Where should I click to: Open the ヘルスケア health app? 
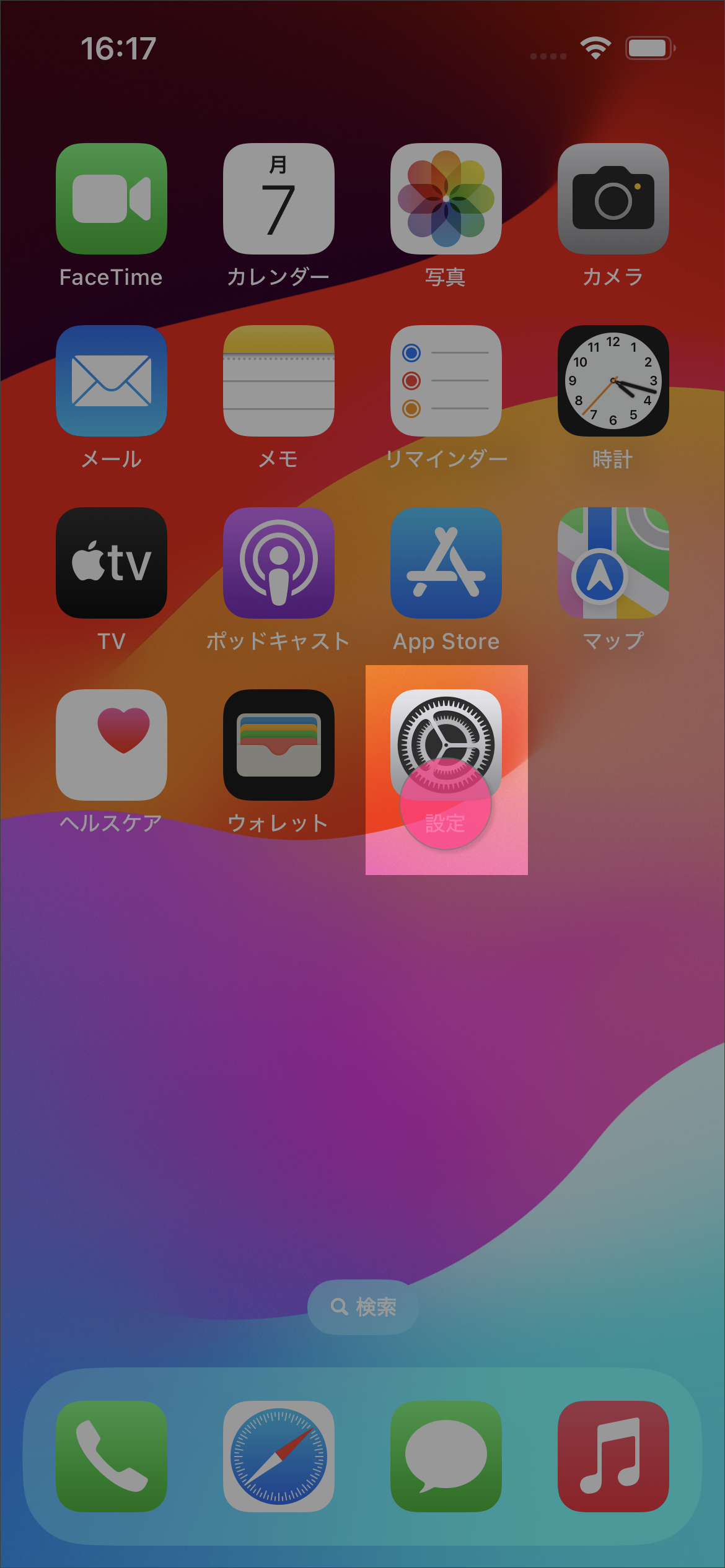click(112, 745)
